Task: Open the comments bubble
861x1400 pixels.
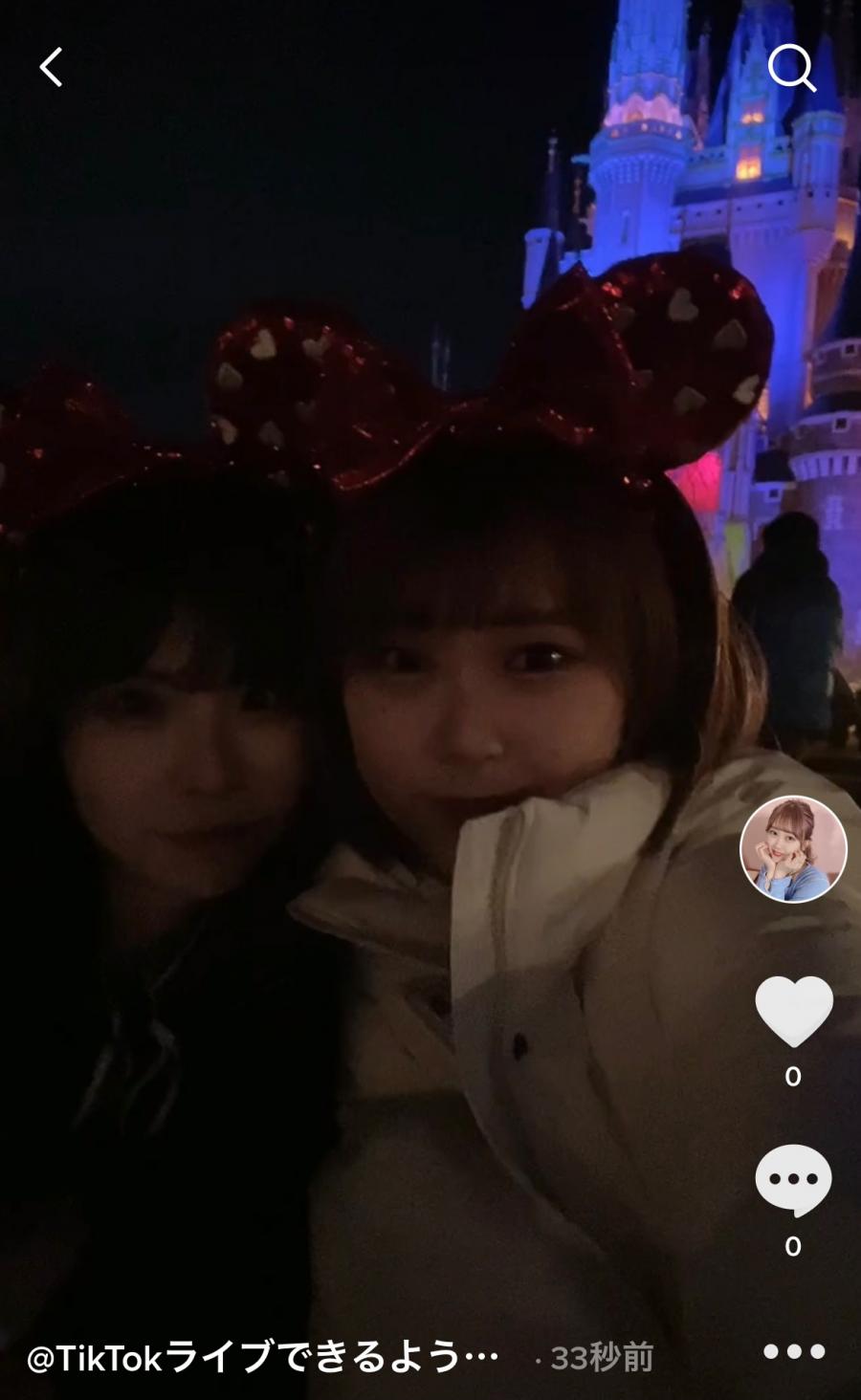Action: (793, 1180)
